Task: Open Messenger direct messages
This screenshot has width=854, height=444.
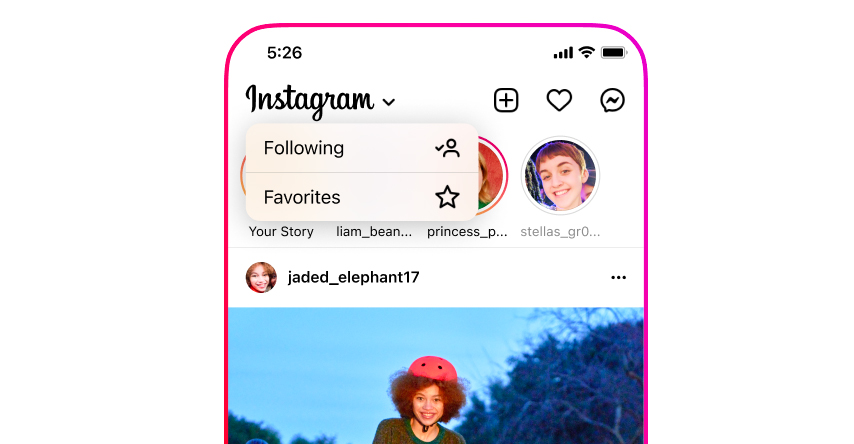Action: coord(612,100)
